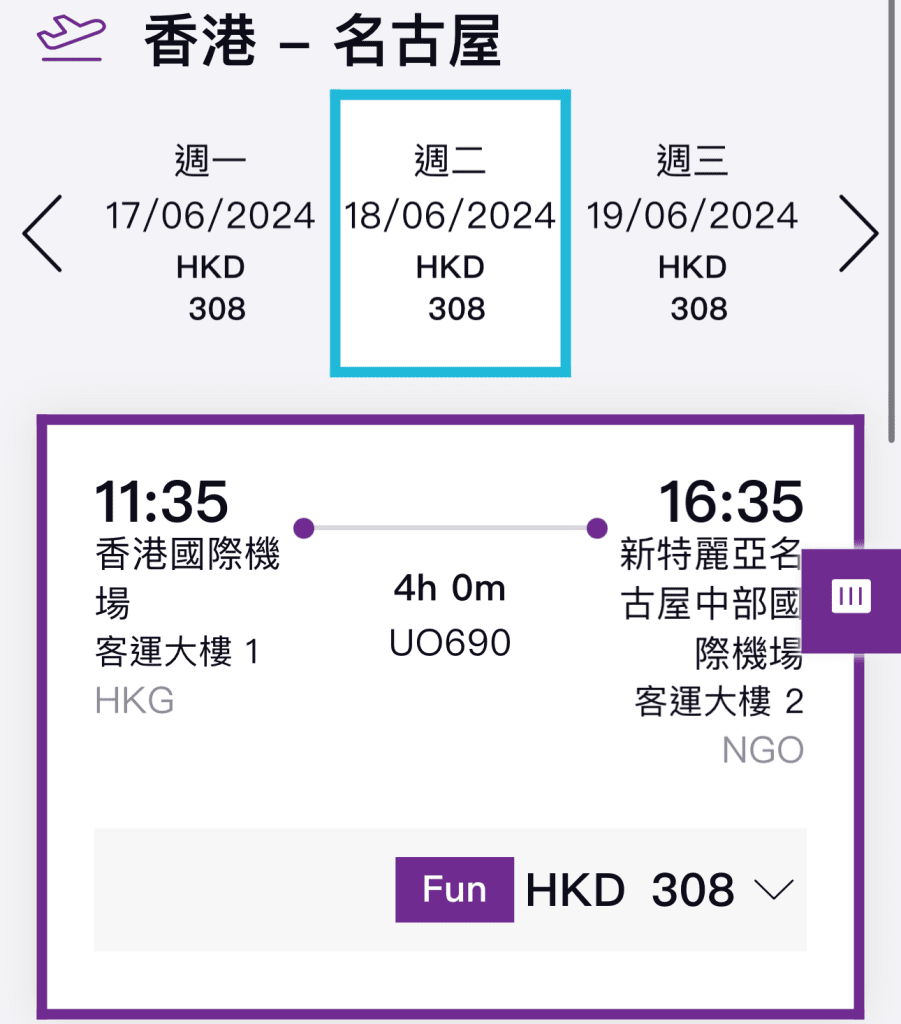This screenshot has width=901, height=1024.
Task: Expand the Fun HKD 308 fare options
Action: click(x=775, y=889)
